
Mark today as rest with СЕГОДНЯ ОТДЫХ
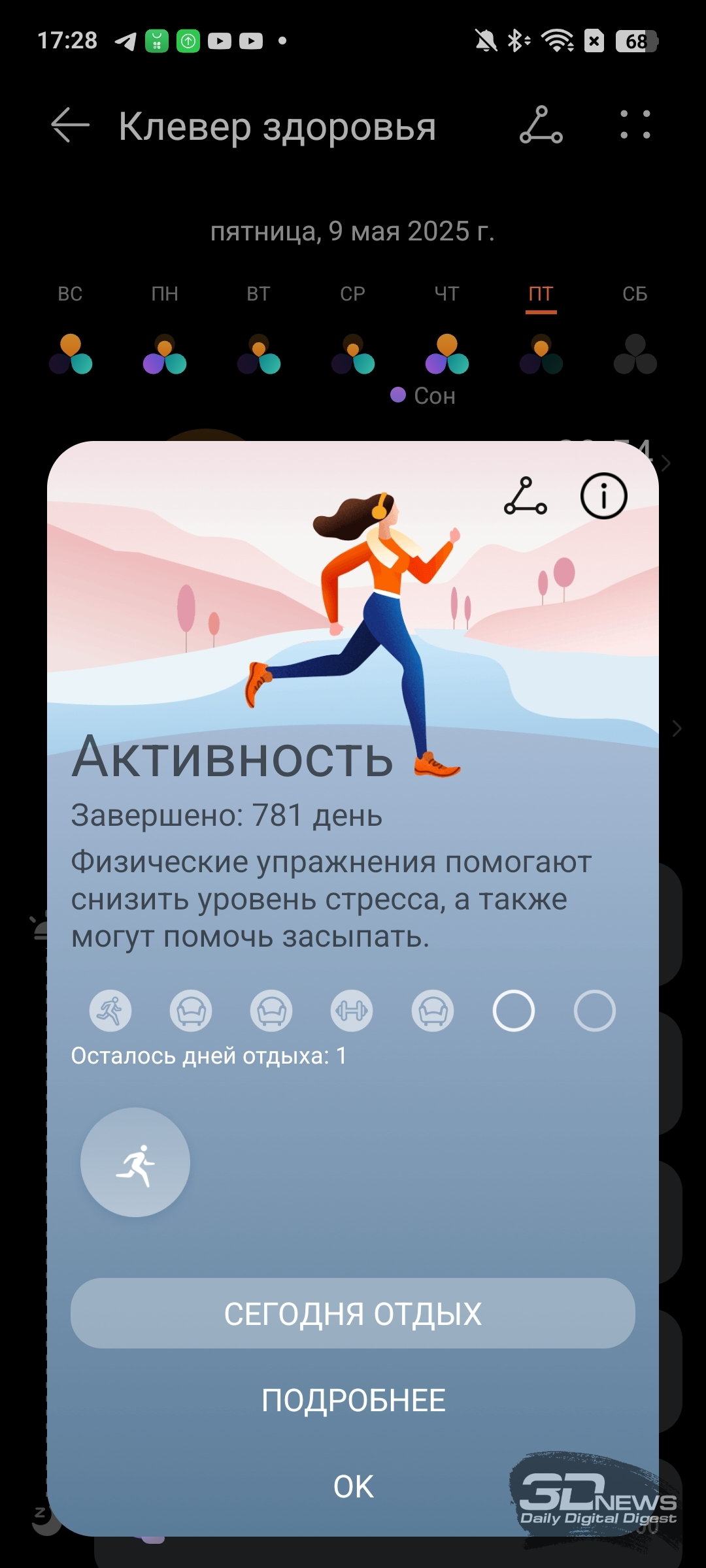click(x=353, y=1313)
